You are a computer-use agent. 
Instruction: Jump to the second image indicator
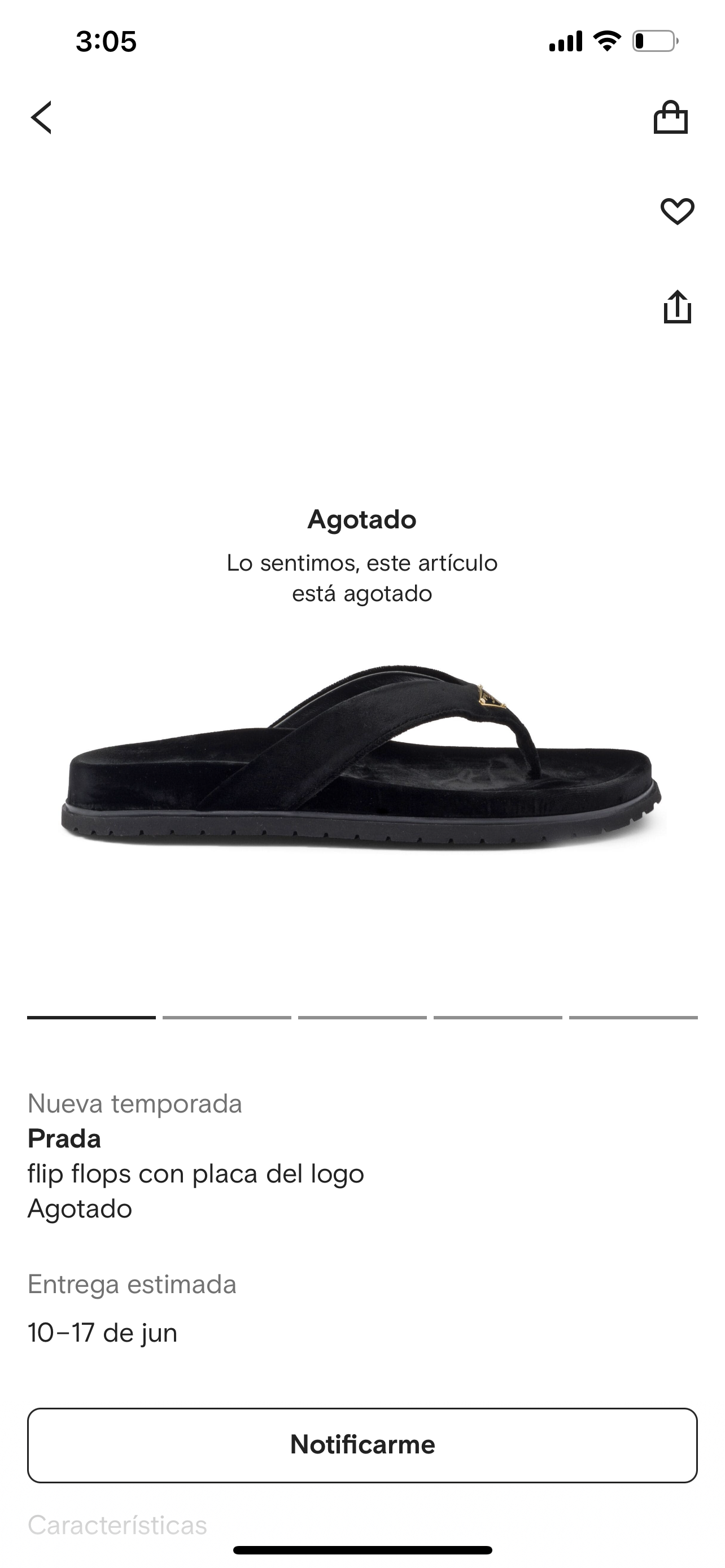[x=226, y=1017]
